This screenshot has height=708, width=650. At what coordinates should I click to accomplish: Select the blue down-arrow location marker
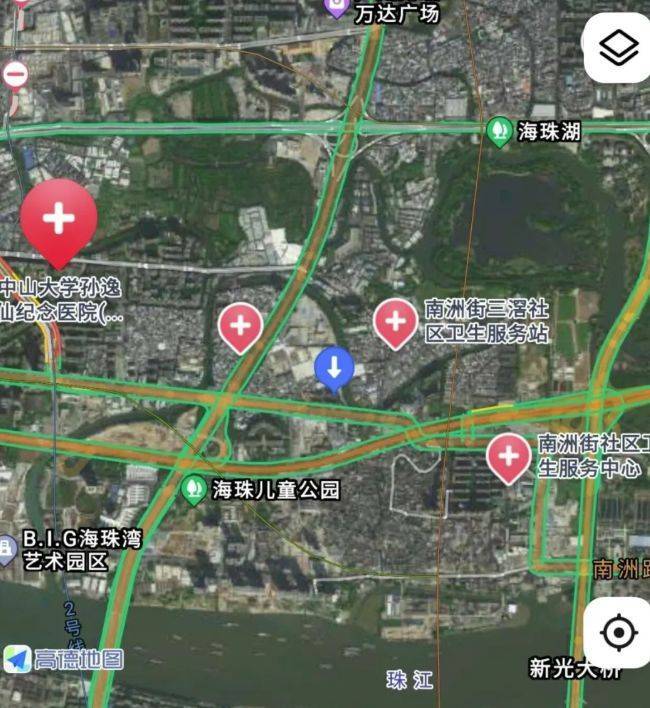[334, 368]
